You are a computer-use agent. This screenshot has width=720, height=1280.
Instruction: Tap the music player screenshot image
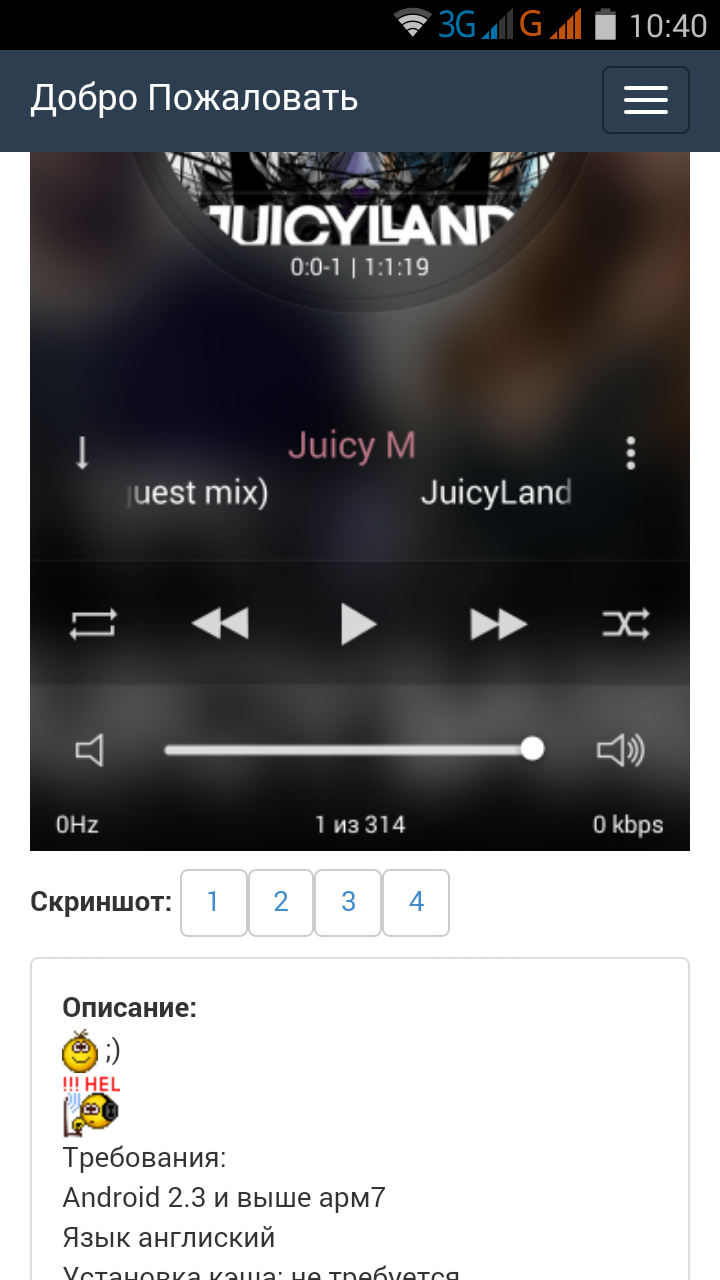coord(360,500)
